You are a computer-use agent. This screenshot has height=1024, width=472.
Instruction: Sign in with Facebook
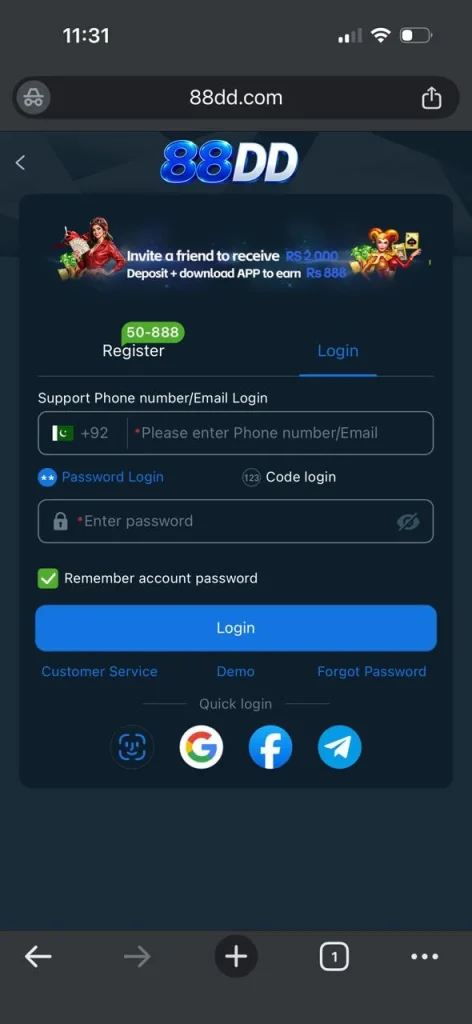[x=270, y=747]
